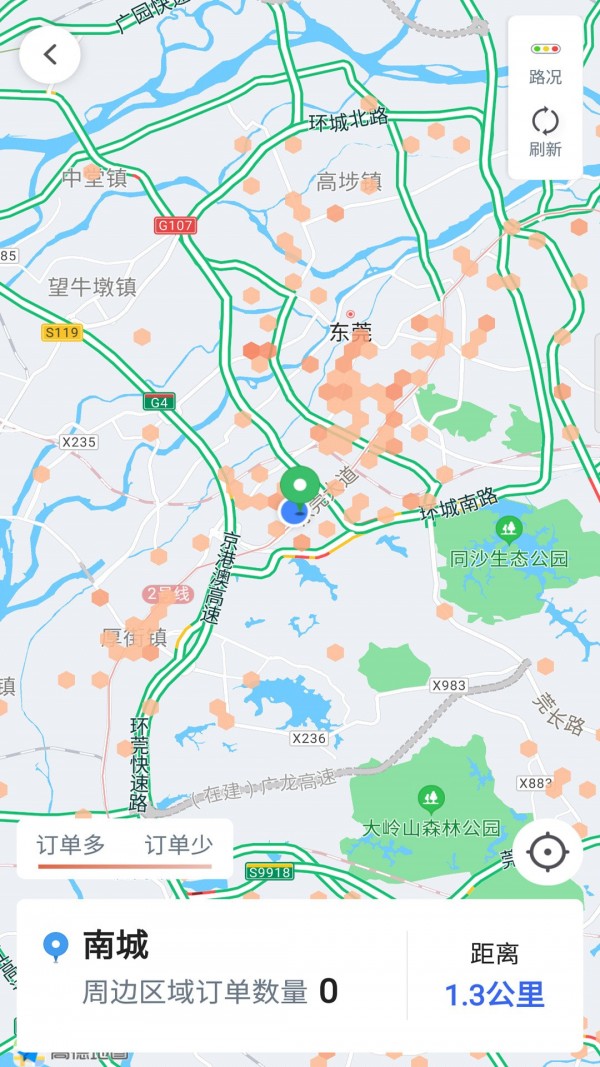Tap the green location pin marker

pos(299,487)
